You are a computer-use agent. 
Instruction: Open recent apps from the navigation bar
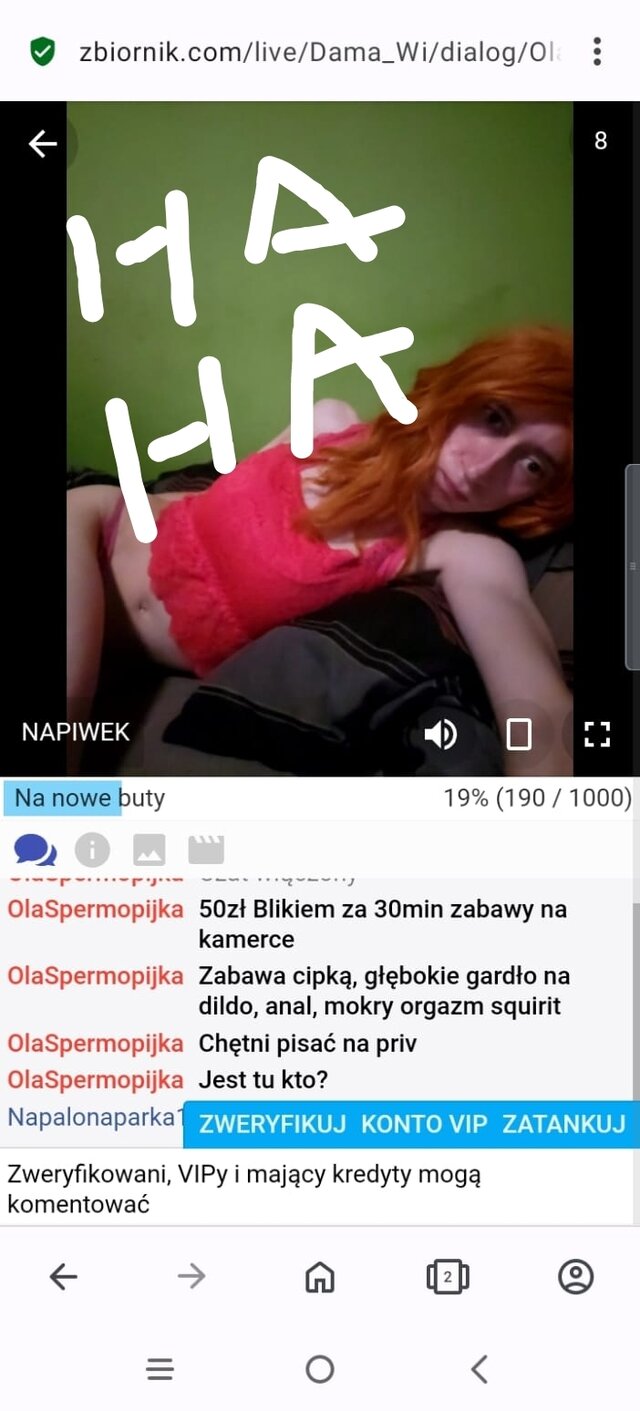pyautogui.click(x=160, y=1369)
